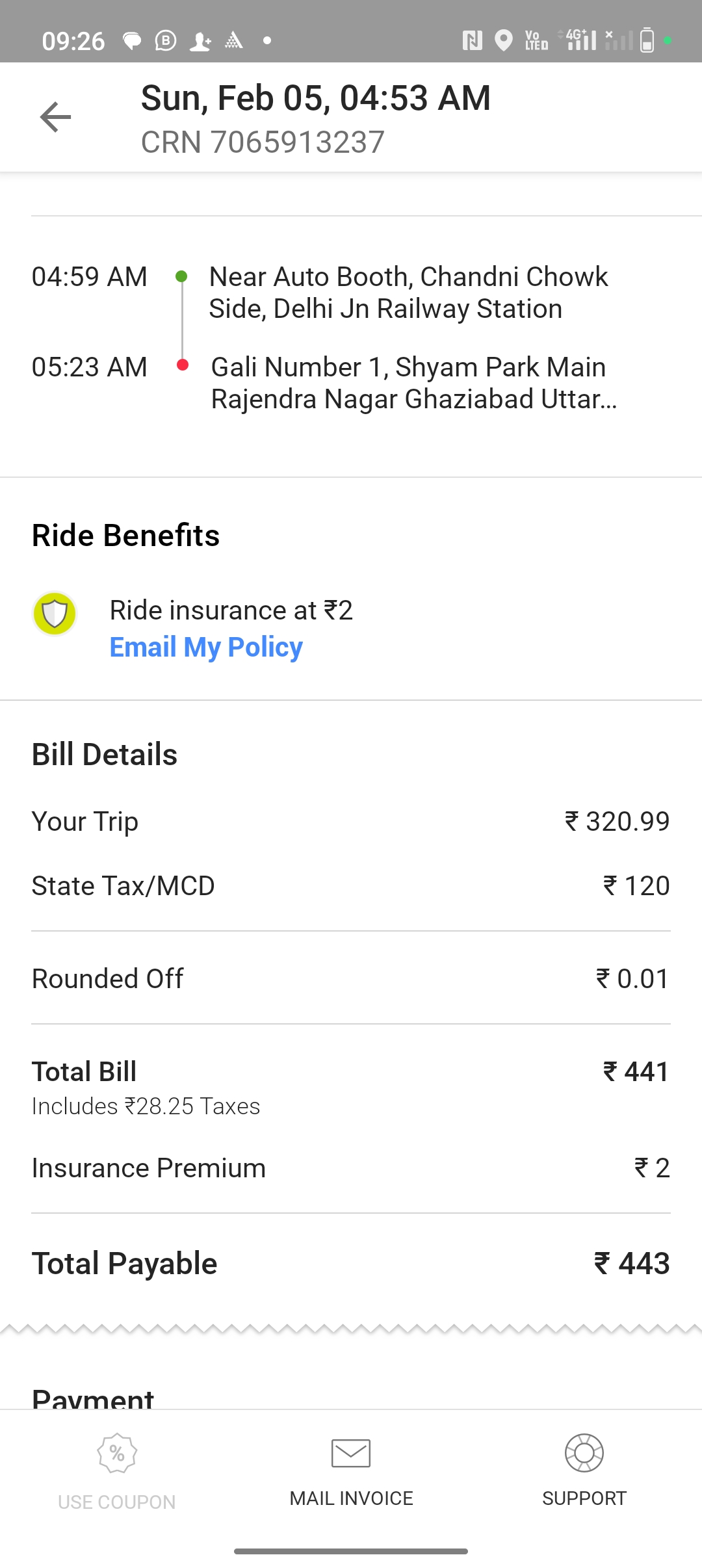The width and height of the screenshot is (702, 1568).
Task: Go back using the arrow icon
Action: click(x=55, y=117)
